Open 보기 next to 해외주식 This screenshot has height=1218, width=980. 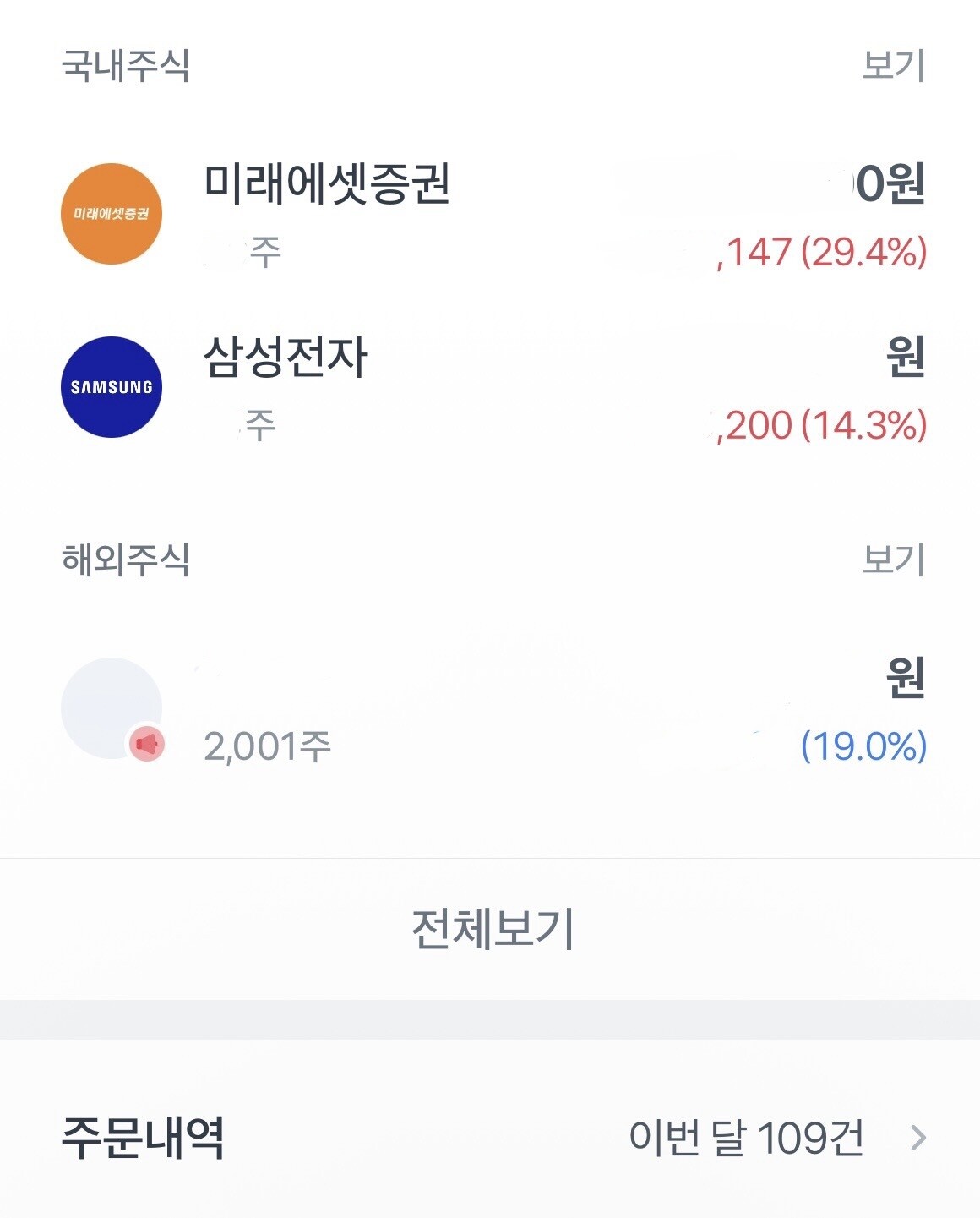pyautogui.click(x=893, y=559)
